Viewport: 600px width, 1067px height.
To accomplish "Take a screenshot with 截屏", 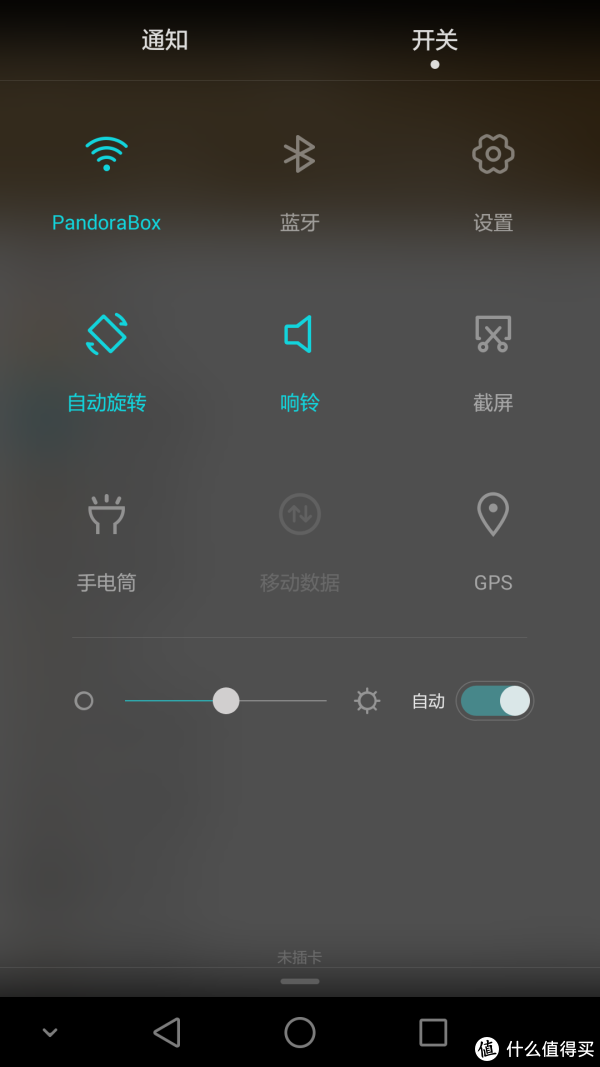I will pyautogui.click(x=493, y=363).
